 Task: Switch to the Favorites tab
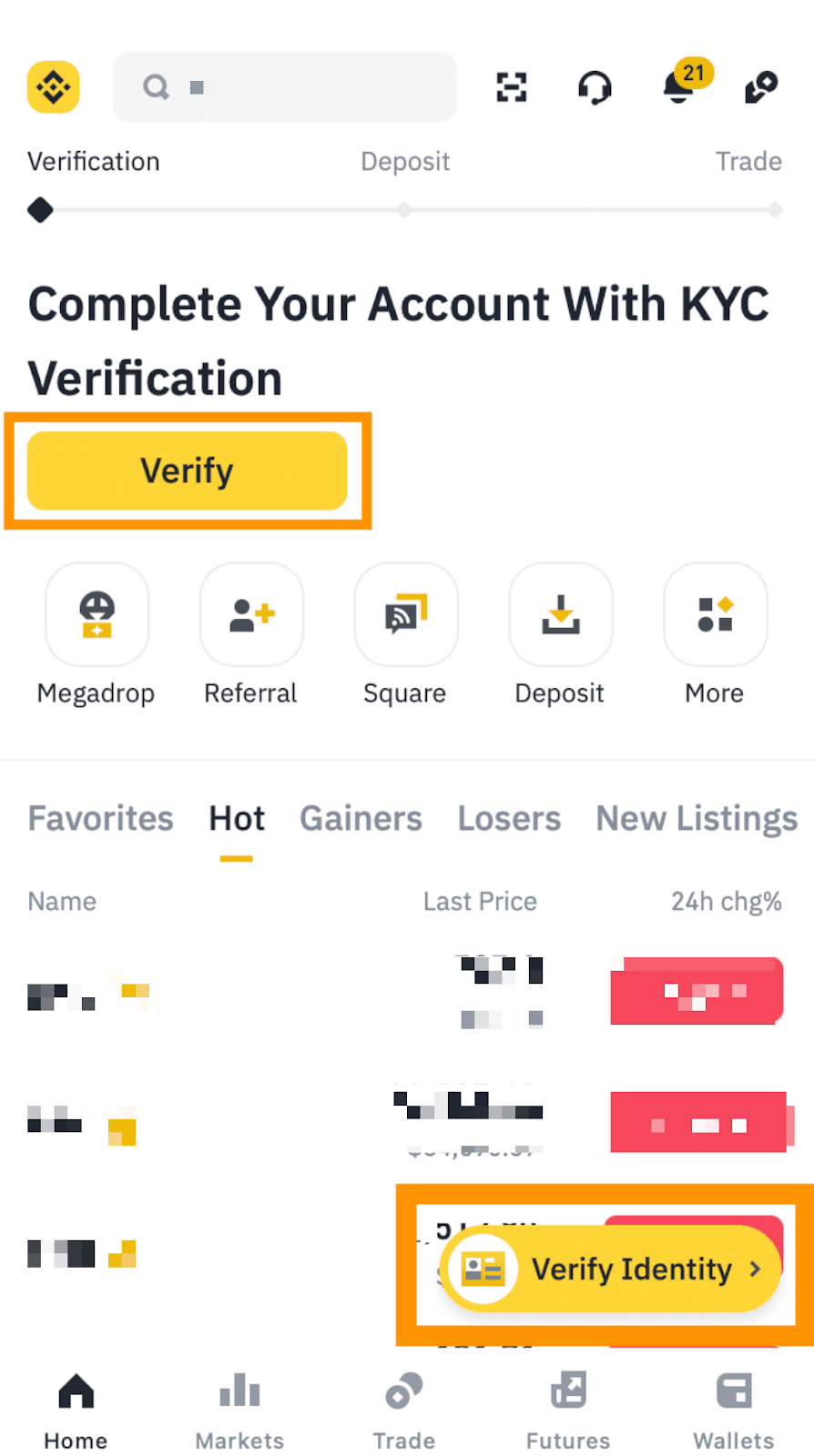click(x=100, y=818)
